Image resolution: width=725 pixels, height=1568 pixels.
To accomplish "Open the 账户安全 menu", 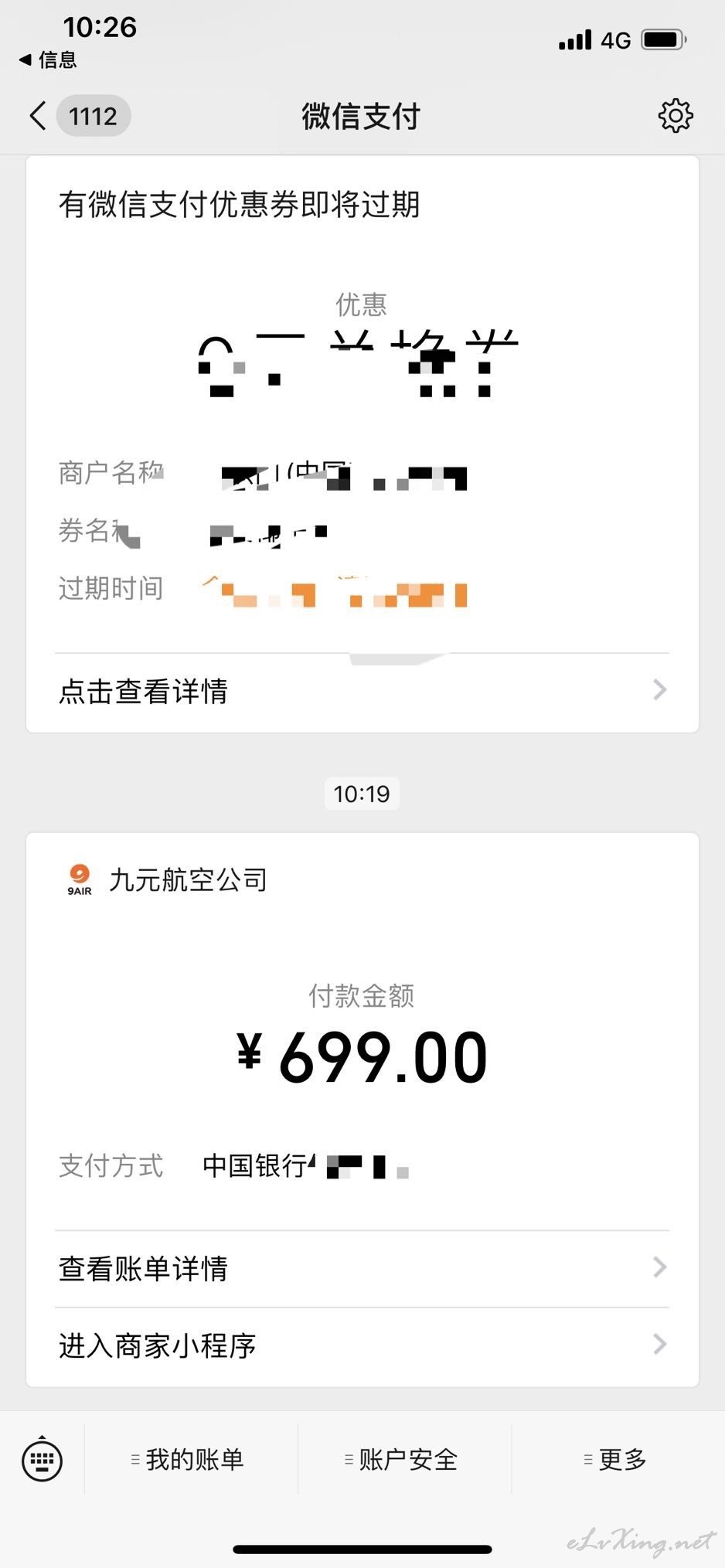I will (x=404, y=1459).
